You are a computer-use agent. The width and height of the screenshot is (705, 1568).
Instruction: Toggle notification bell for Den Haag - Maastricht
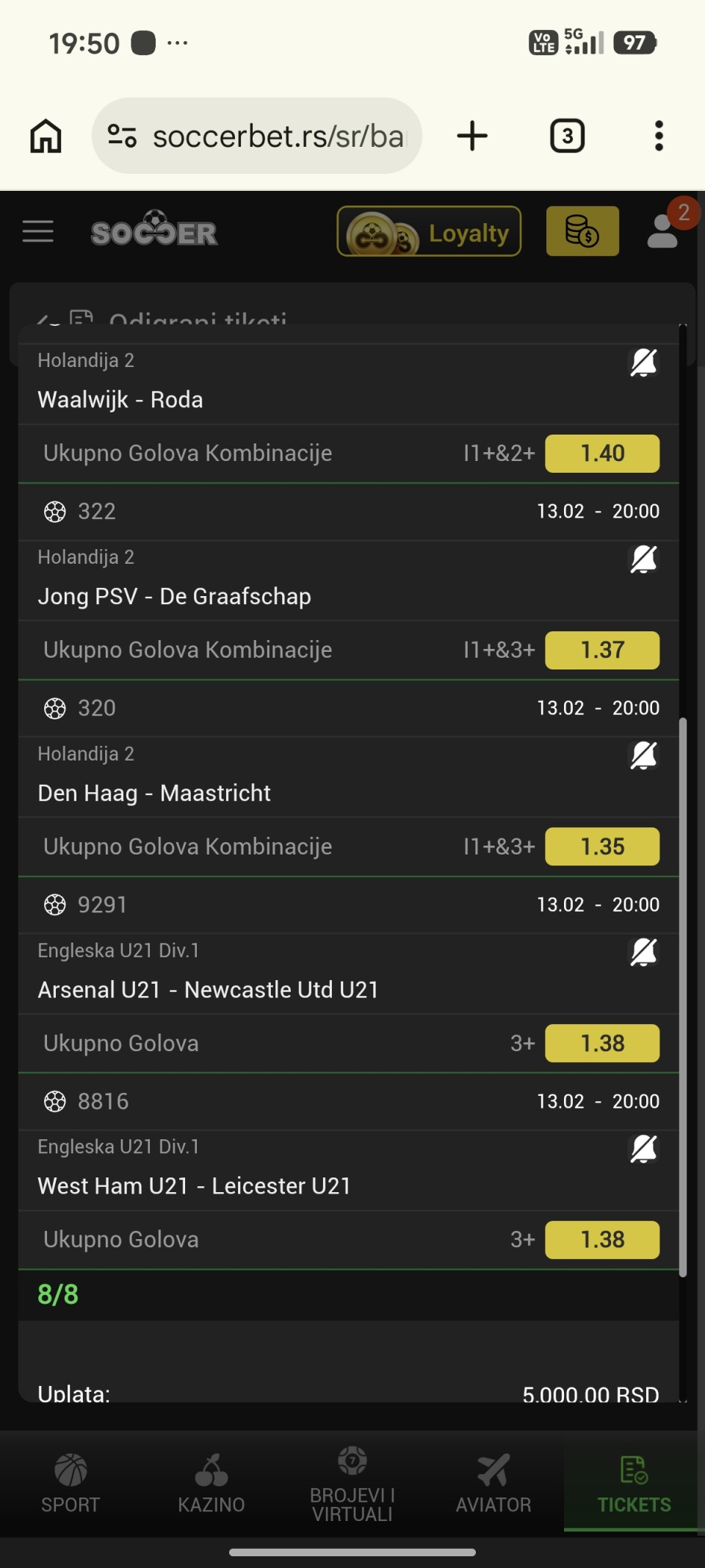pos(643,756)
